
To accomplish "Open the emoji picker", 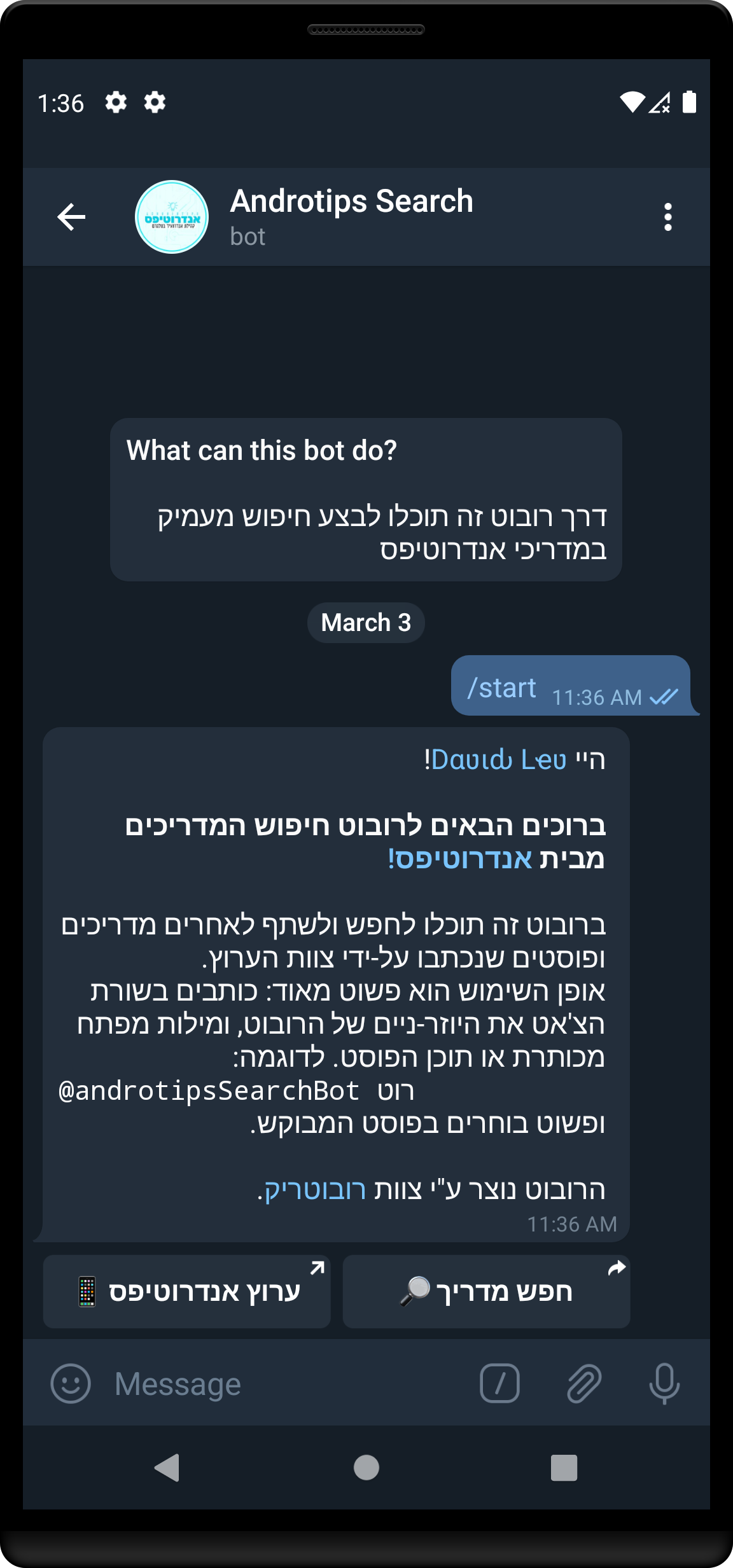I will (71, 1384).
